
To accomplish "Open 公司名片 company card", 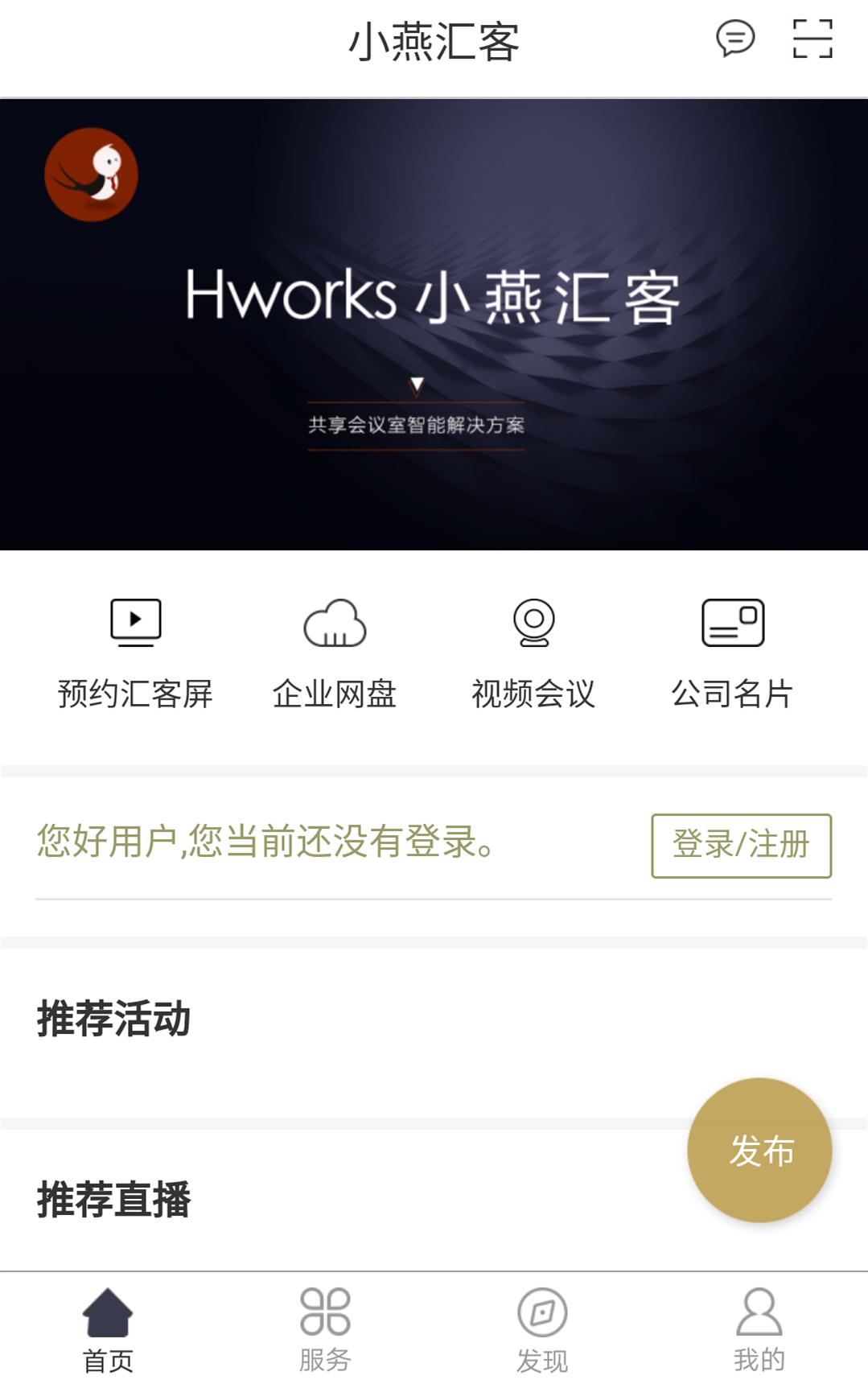I will click(x=732, y=653).
